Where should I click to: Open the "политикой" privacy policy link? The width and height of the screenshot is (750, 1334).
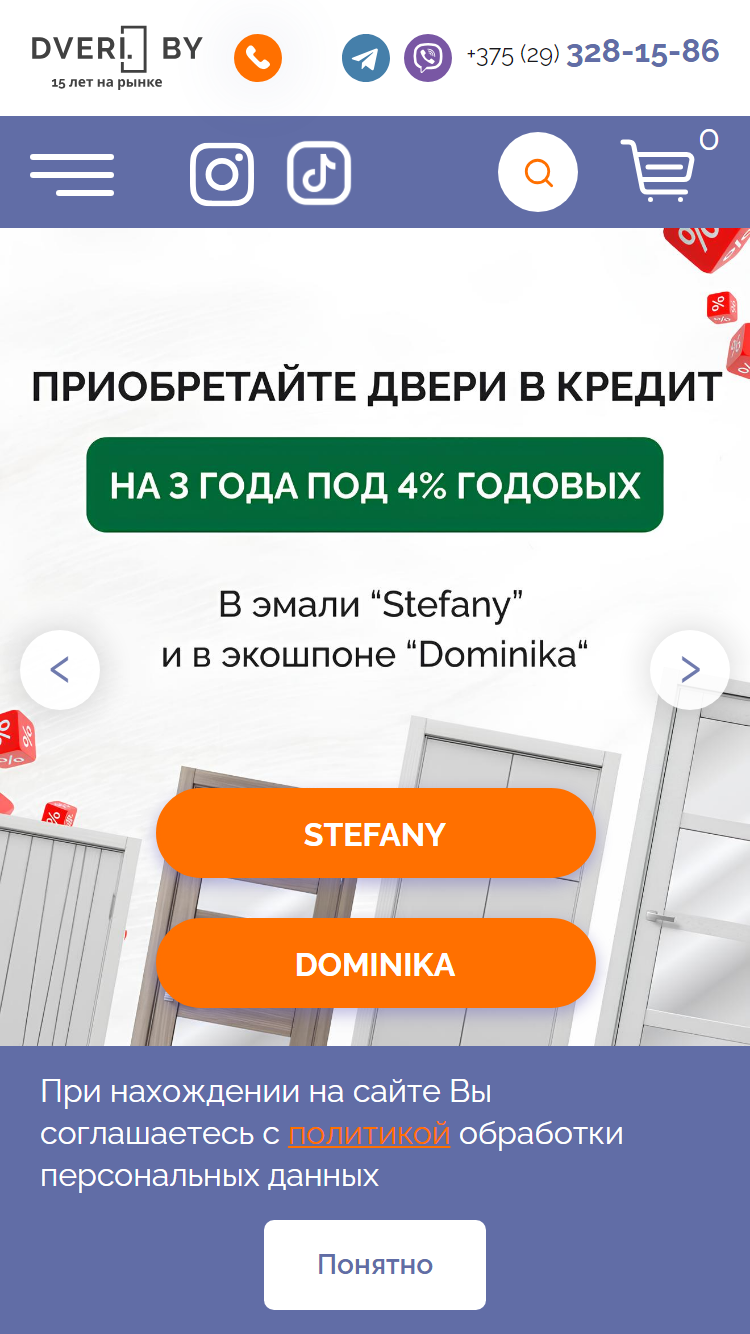point(369,1134)
